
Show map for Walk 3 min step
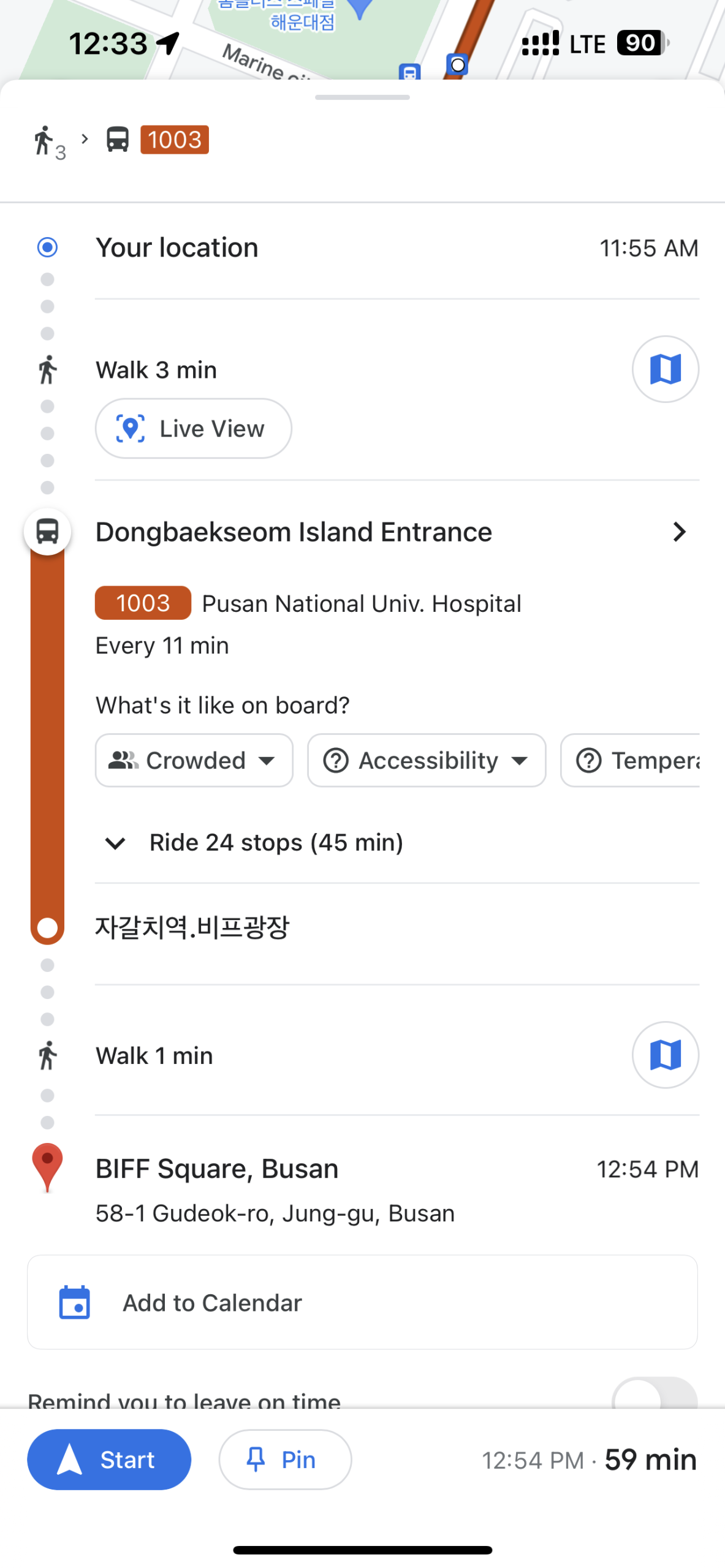[x=665, y=369]
